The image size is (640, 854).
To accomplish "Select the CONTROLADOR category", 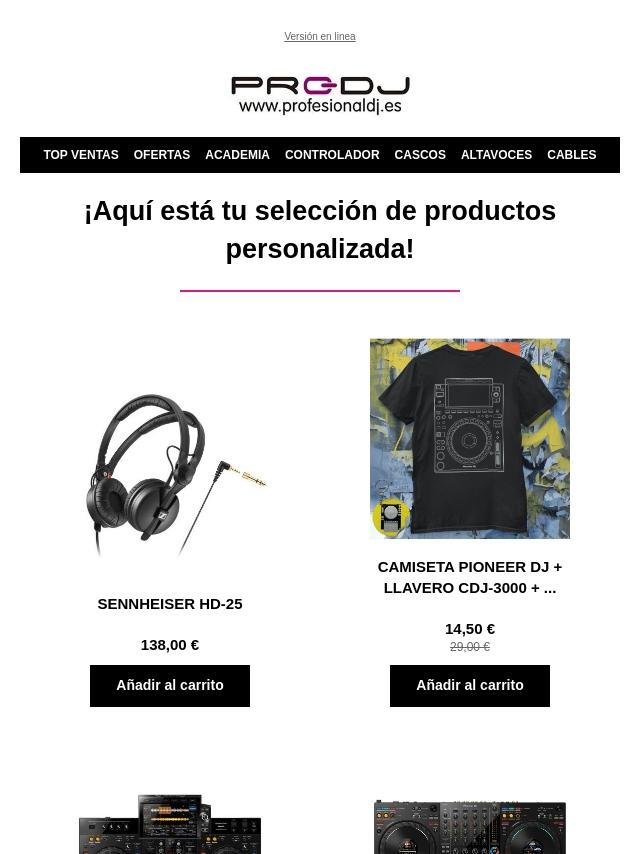I will [332, 155].
